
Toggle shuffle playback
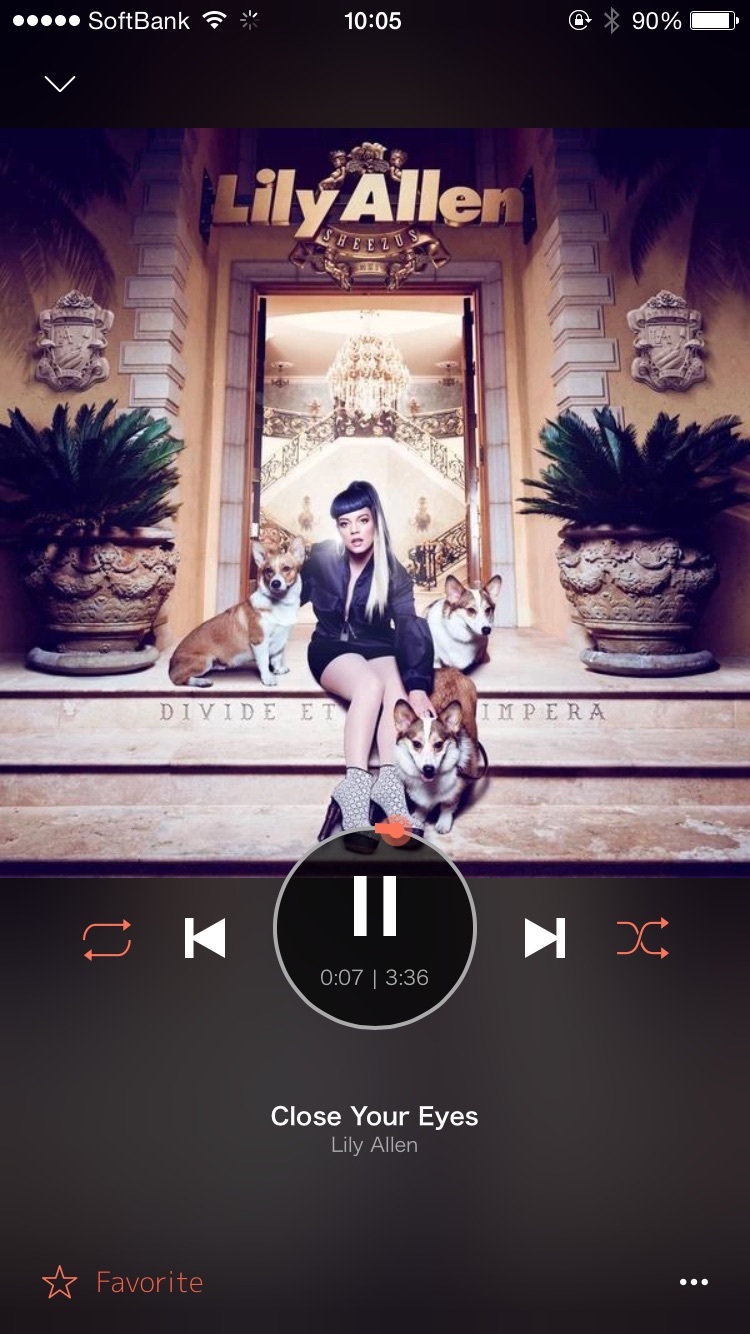pos(643,938)
